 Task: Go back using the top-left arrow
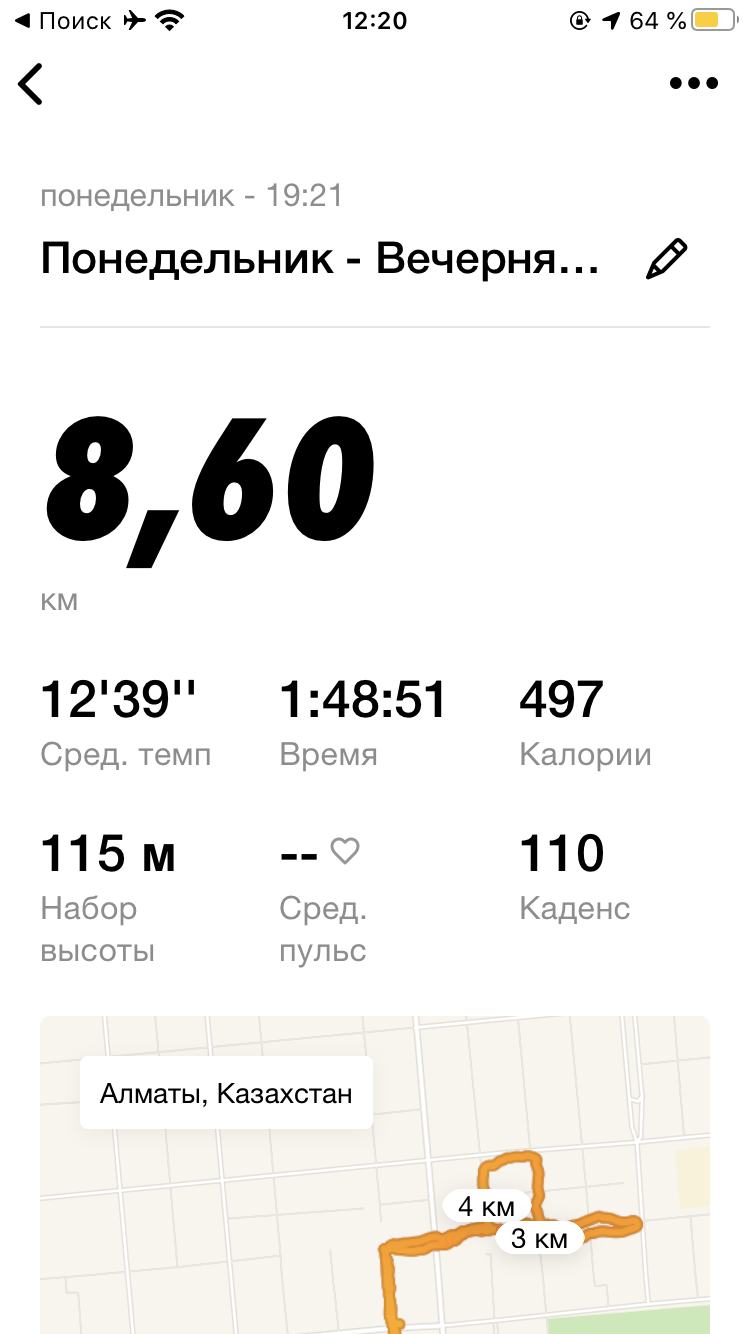tap(32, 84)
